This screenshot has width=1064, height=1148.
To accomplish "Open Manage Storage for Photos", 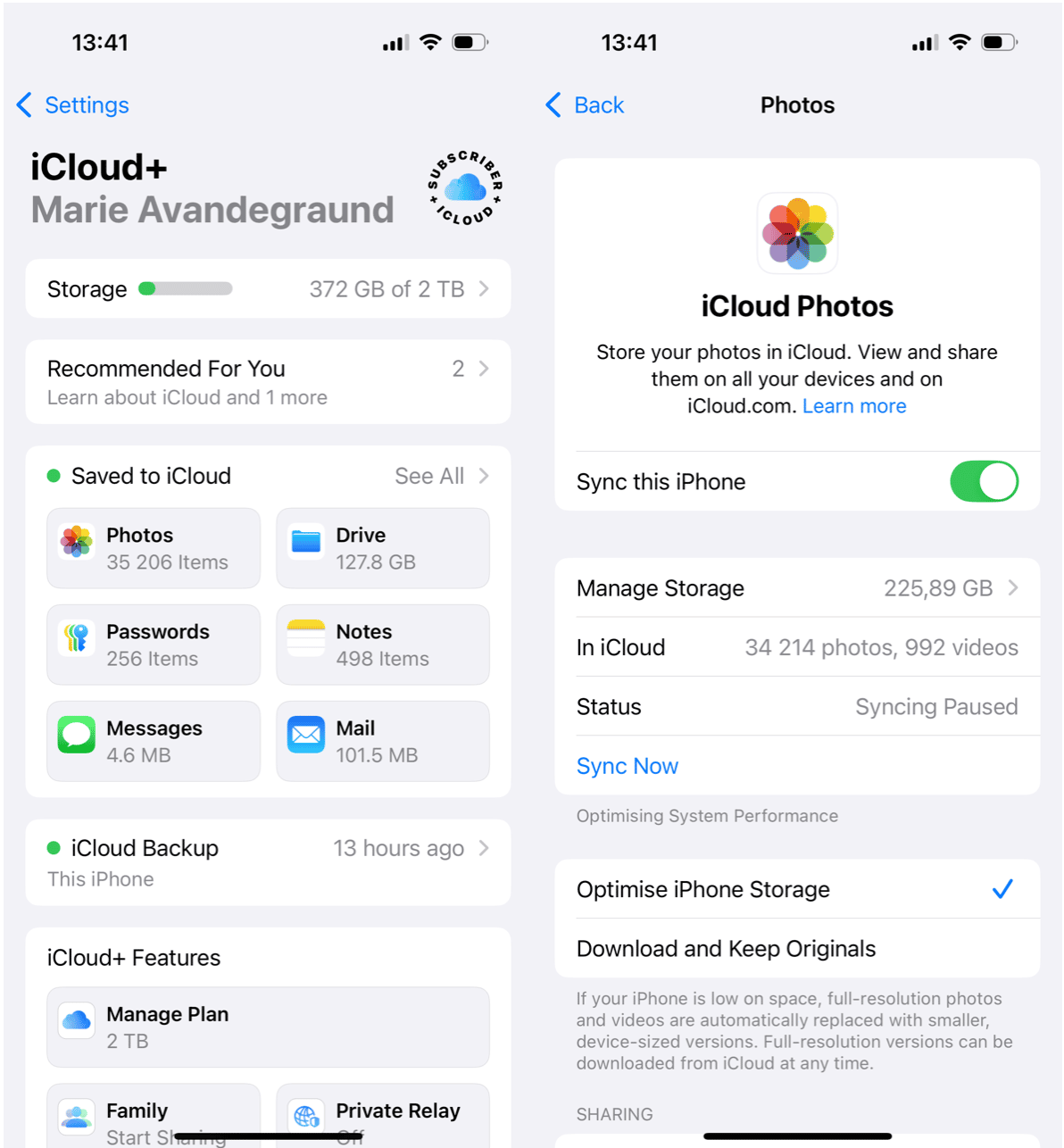I will (x=797, y=588).
